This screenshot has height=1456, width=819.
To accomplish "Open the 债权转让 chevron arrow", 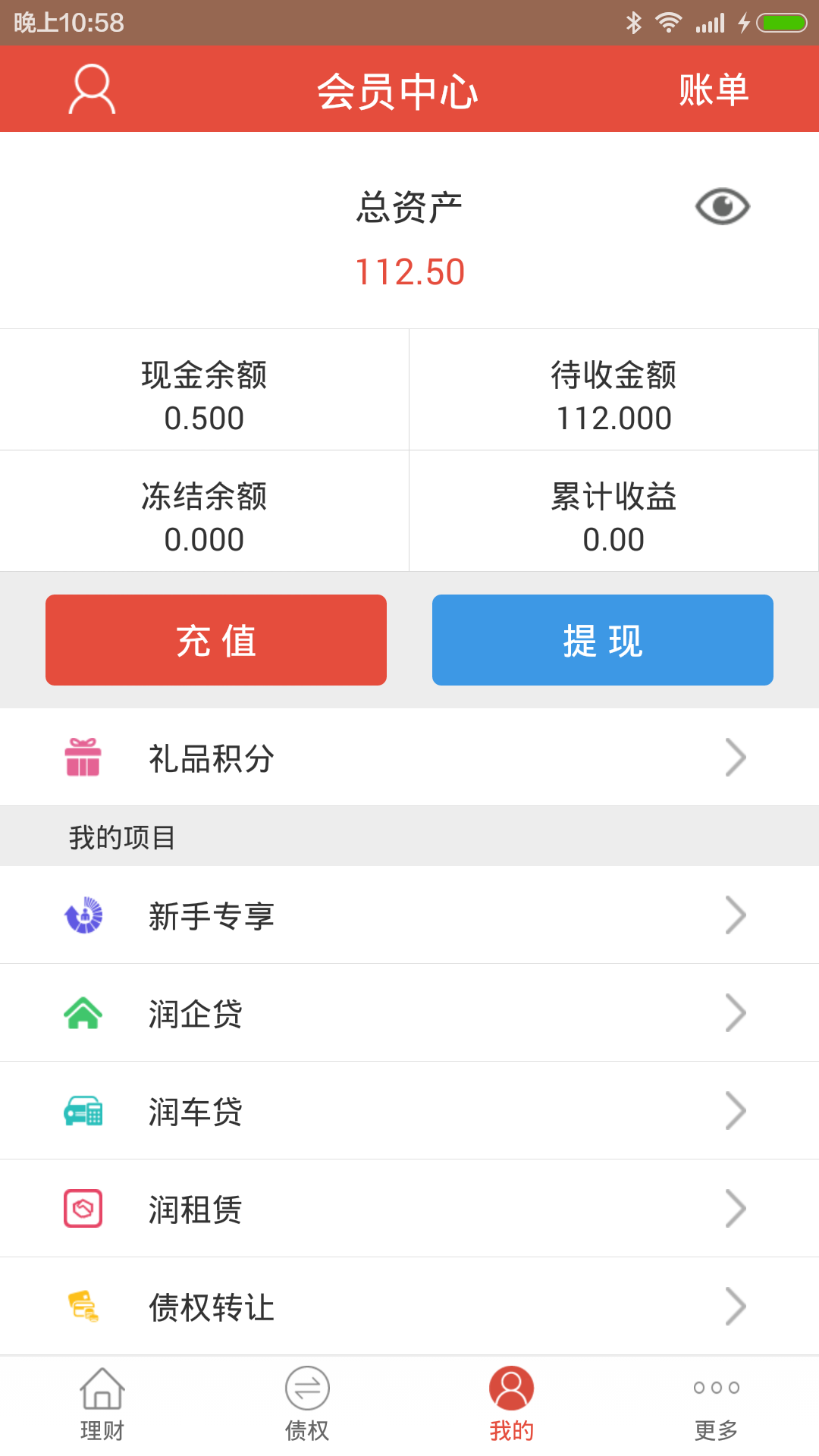I will click(734, 1306).
